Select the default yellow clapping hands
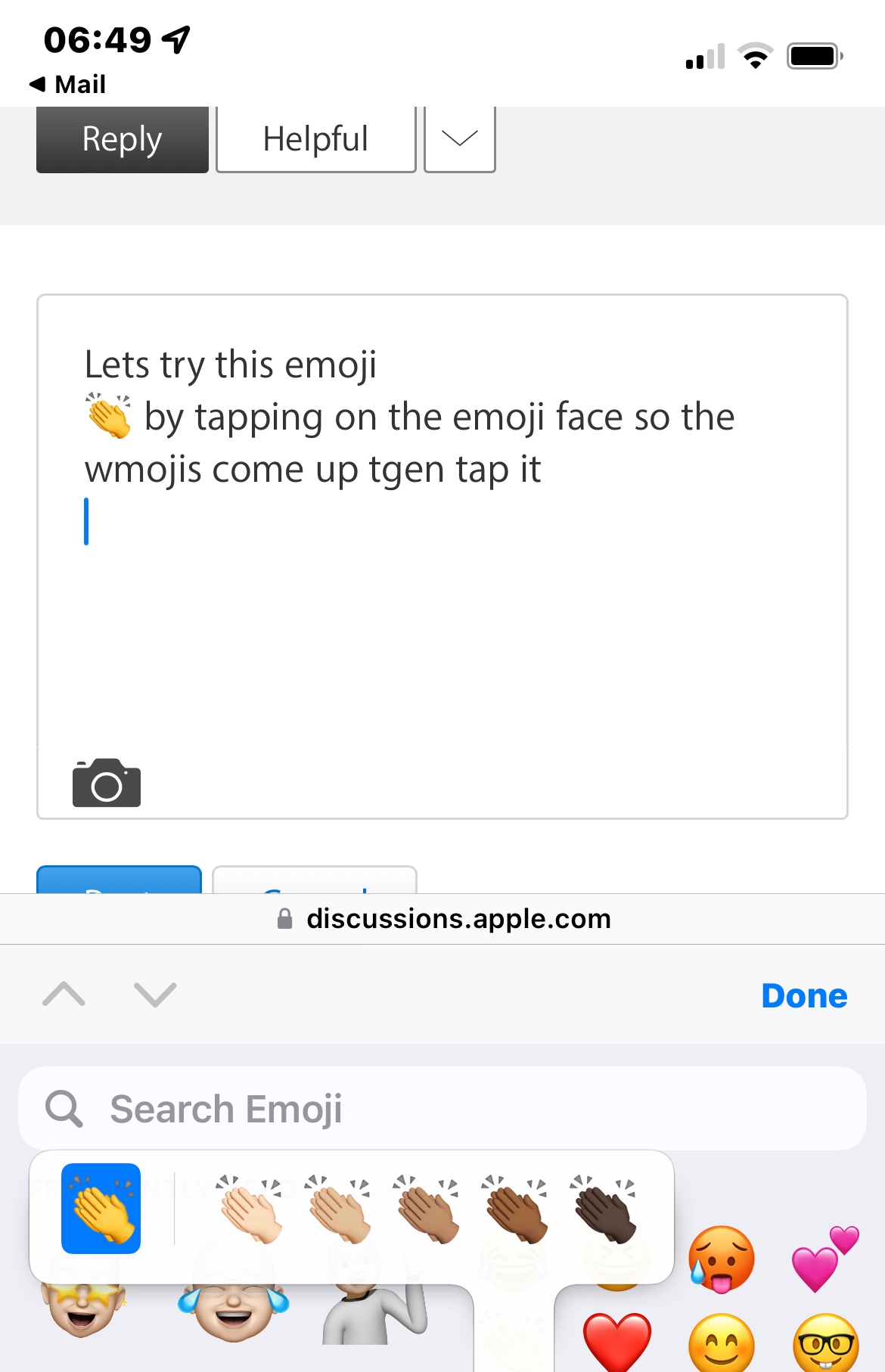 point(101,1209)
